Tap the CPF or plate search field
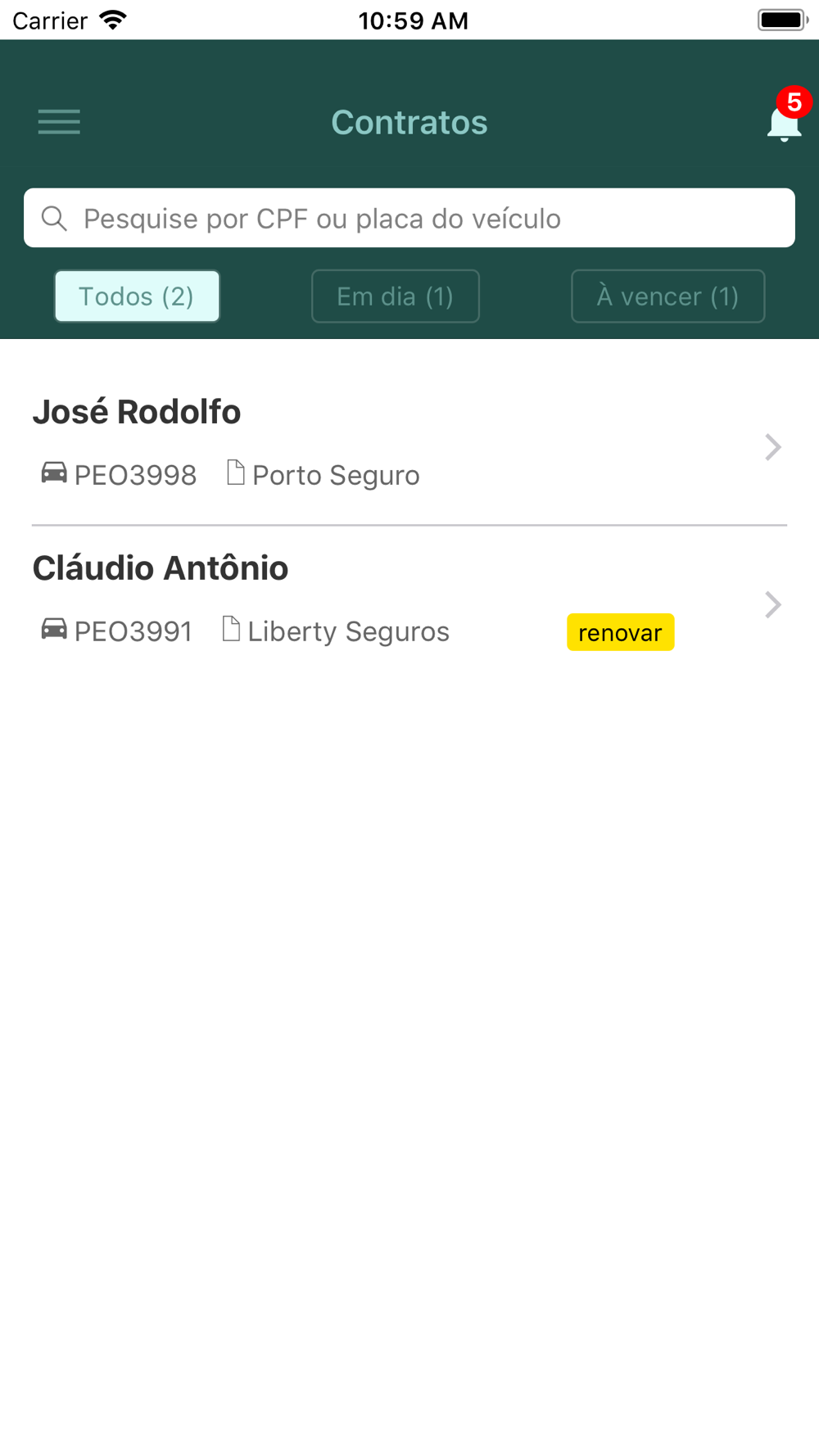This screenshot has height=1456, width=819. (x=409, y=218)
